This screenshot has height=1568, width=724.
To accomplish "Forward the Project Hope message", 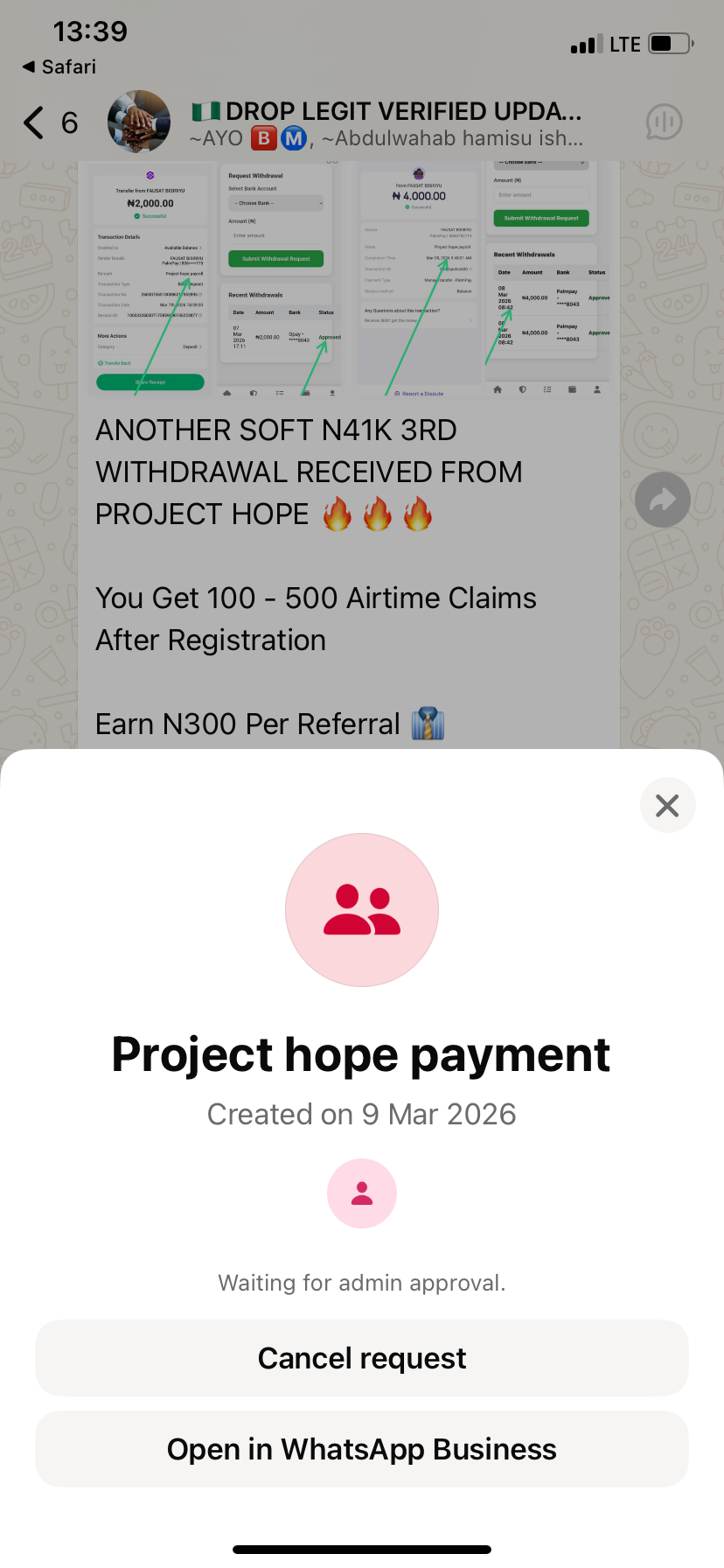I will click(663, 500).
